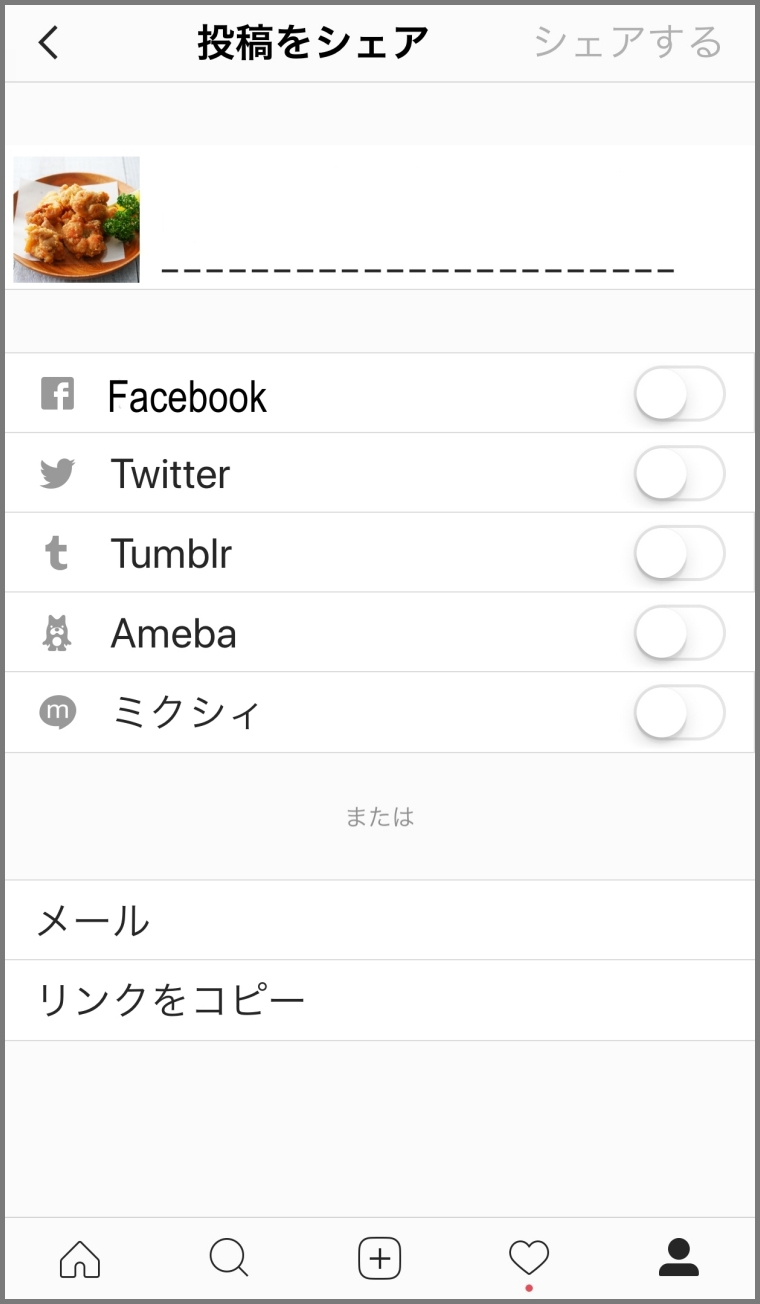The width and height of the screenshot is (760, 1304).
Task: Switch to the profile tab
Action: click(x=679, y=1257)
